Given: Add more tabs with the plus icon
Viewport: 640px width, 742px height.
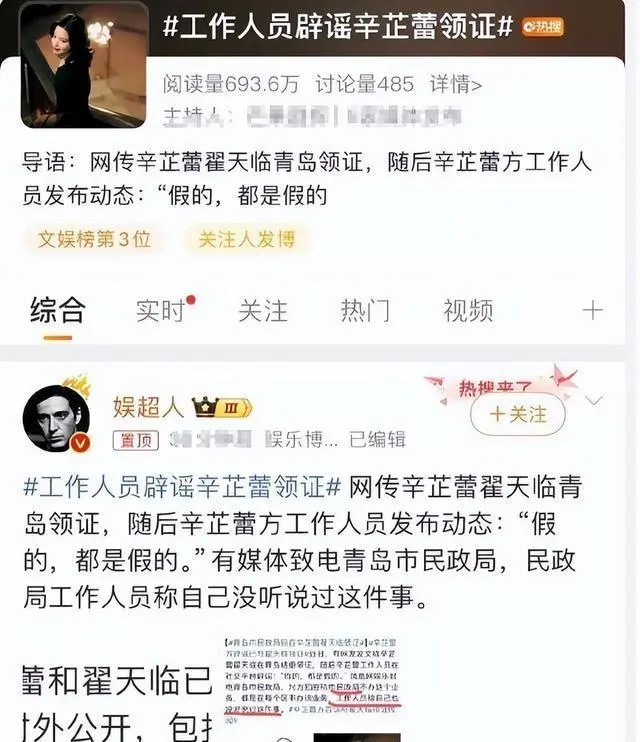Looking at the screenshot, I should point(593,311).
